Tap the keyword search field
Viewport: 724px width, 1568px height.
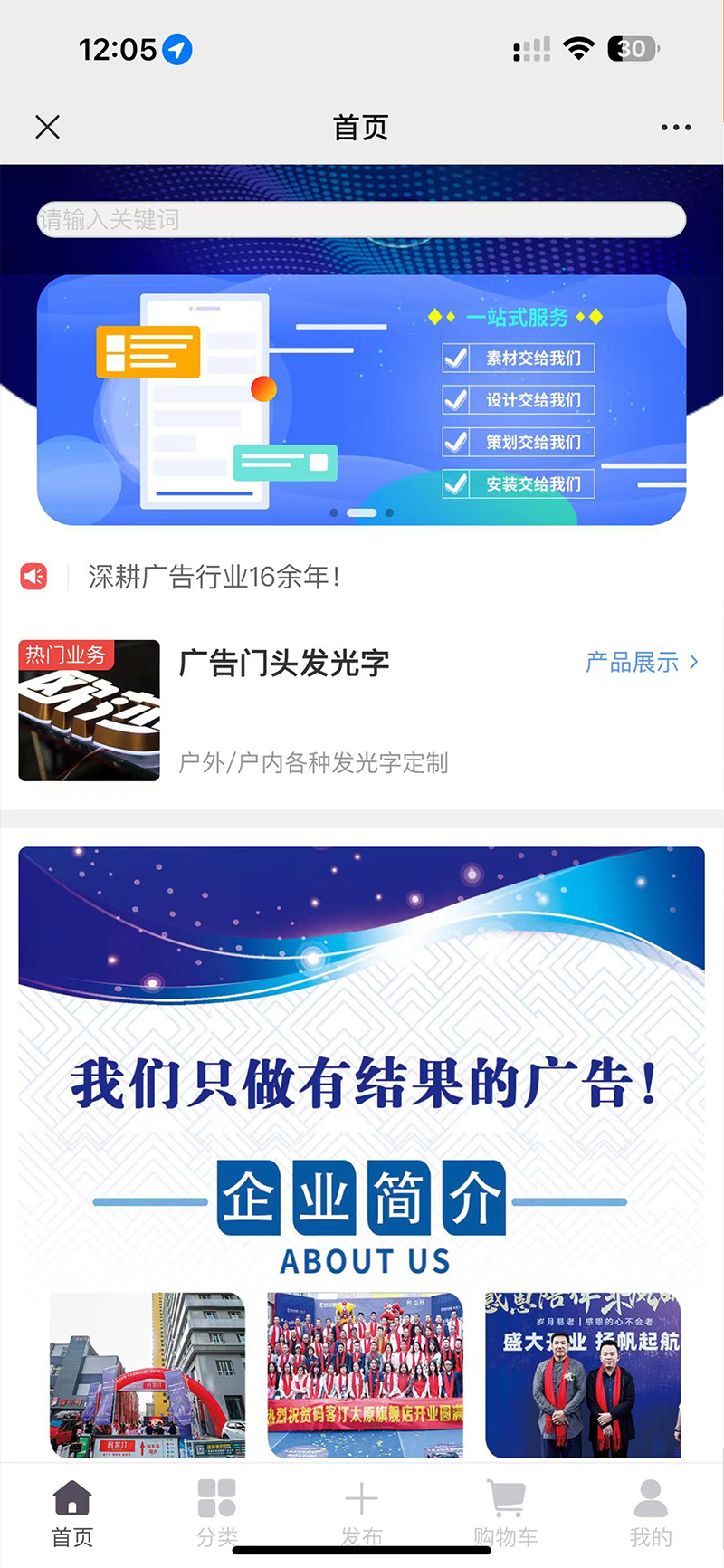pyautogui.click(x=361, y=219)
